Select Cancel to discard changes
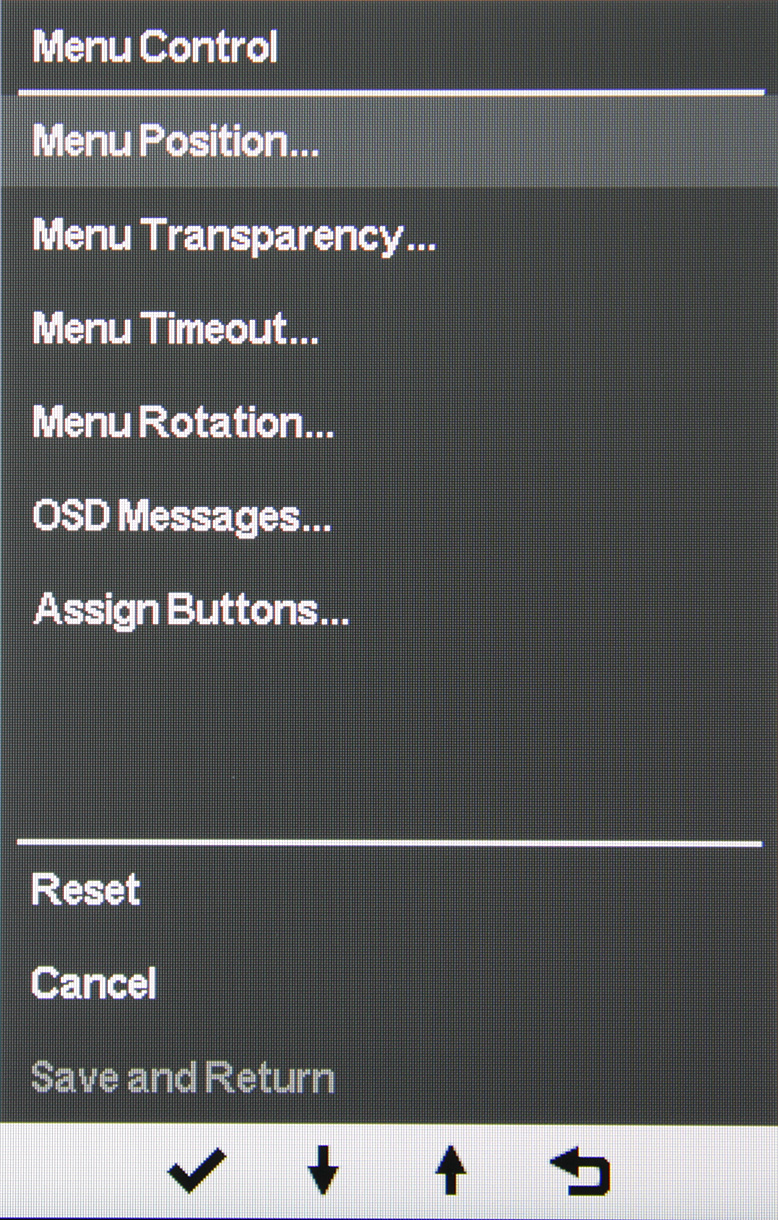Image resolution: width=778 pixels, height=1220 pixels. pyautogui.click(x=94, y=984)
